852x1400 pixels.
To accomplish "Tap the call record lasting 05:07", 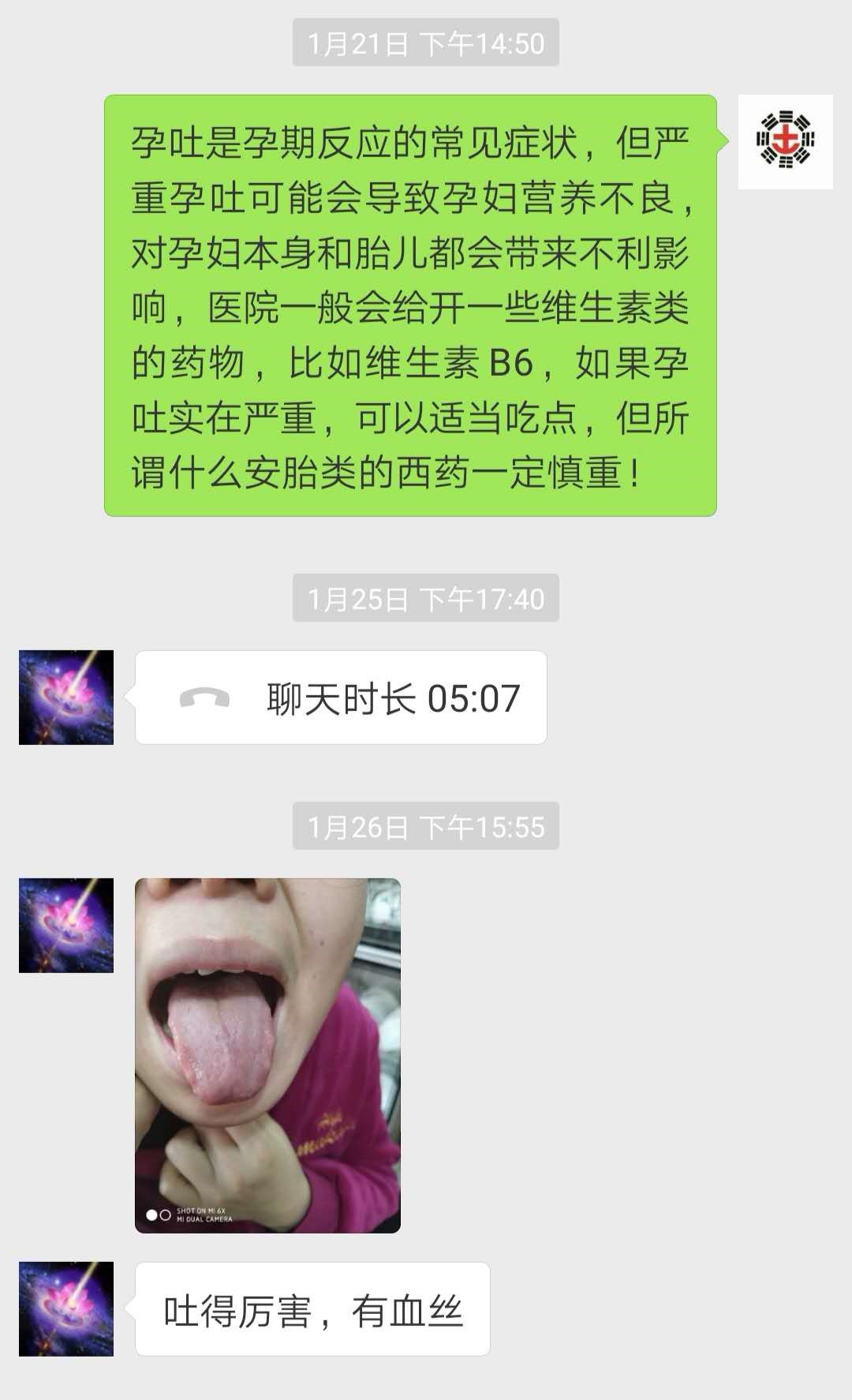I will pos(341,698).
